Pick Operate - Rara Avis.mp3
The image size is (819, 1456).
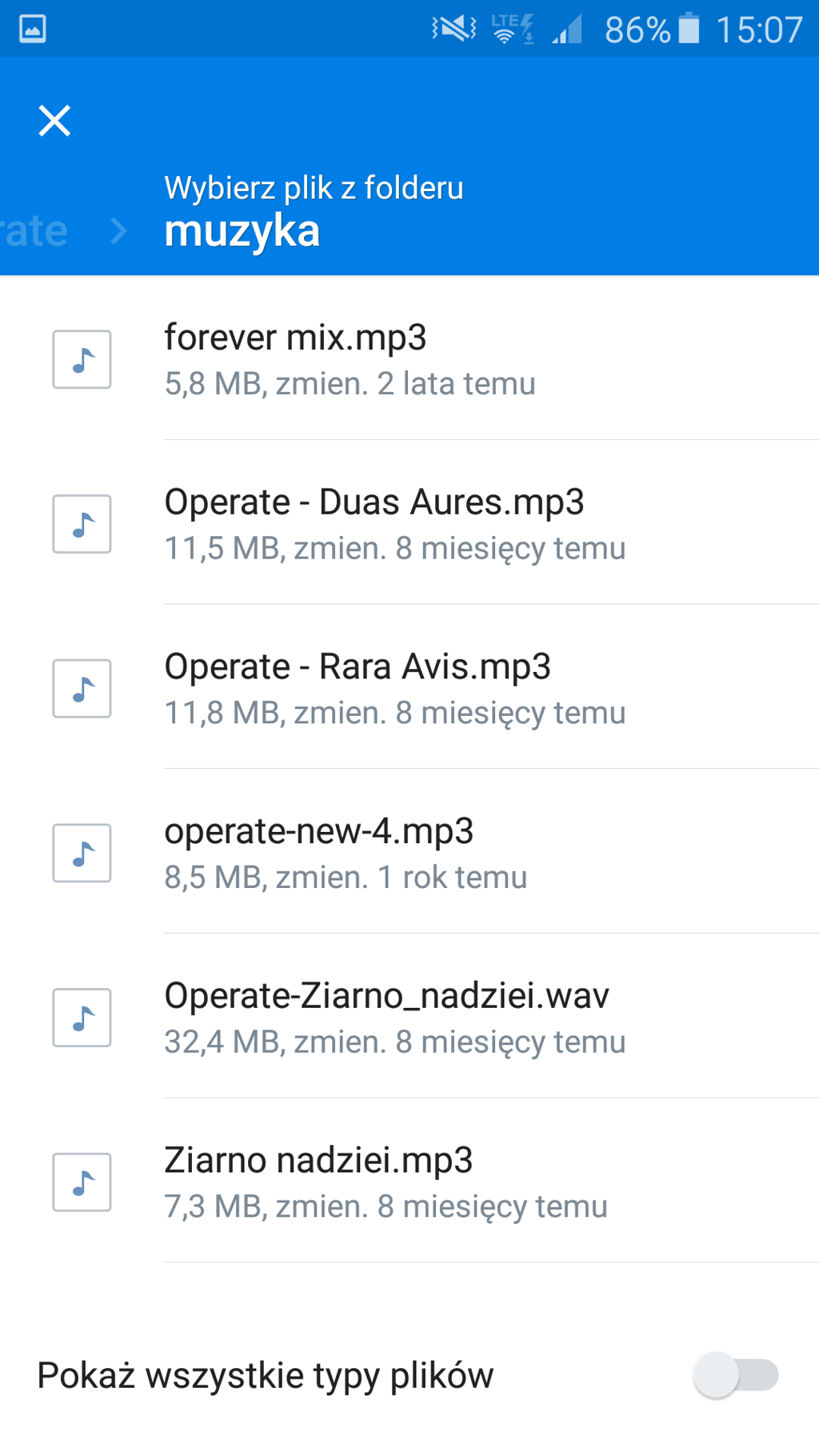[409, 688]
